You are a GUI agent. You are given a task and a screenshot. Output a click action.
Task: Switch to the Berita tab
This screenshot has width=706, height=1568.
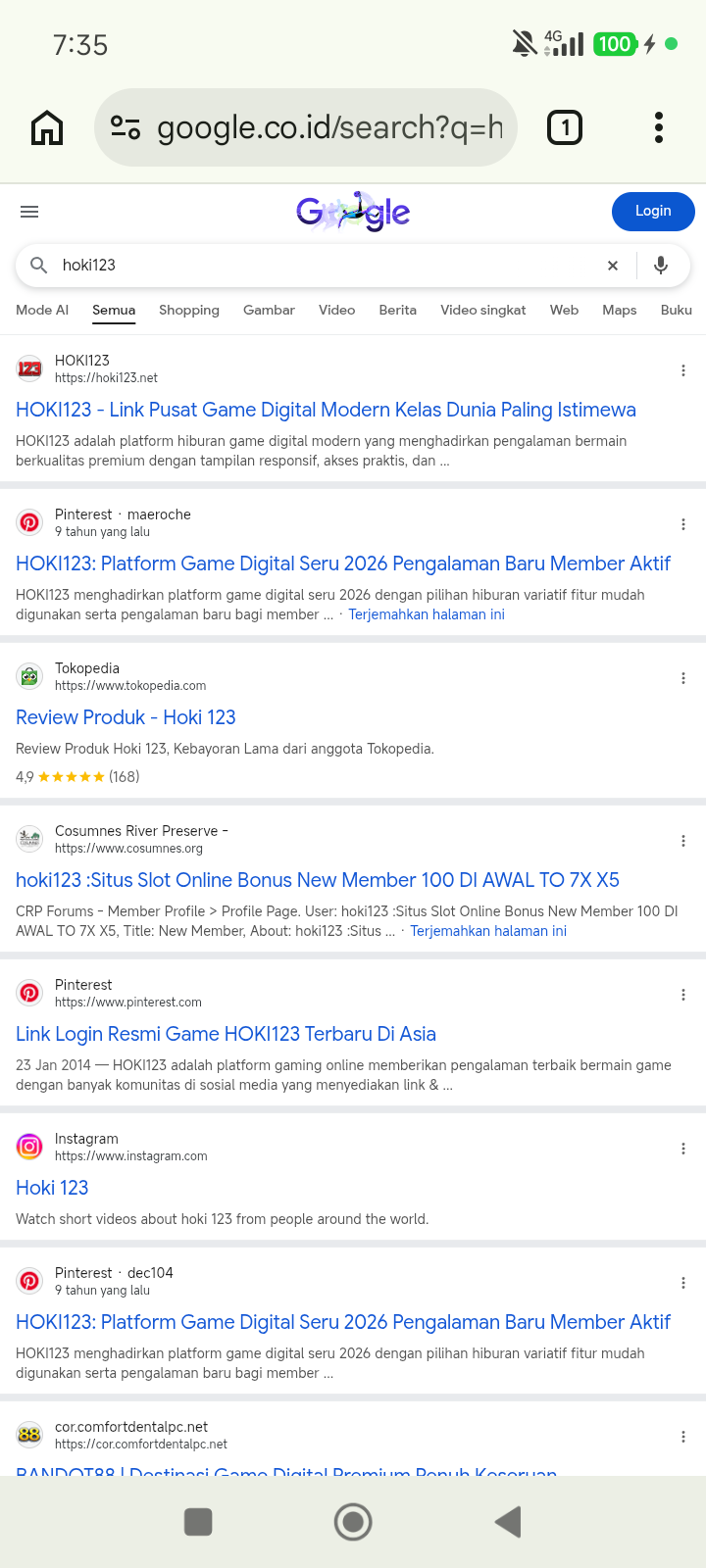click(x=397, y=310)
